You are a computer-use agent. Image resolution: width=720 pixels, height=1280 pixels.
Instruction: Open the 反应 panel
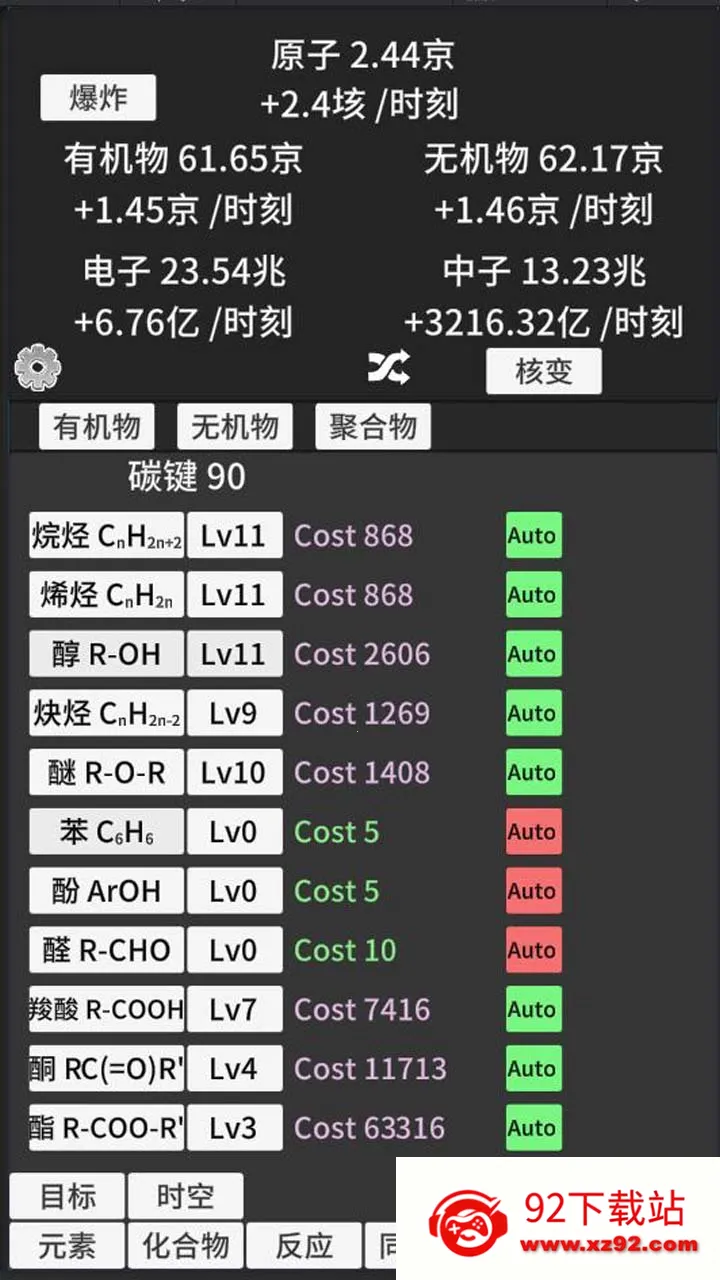coord(303,1245)
